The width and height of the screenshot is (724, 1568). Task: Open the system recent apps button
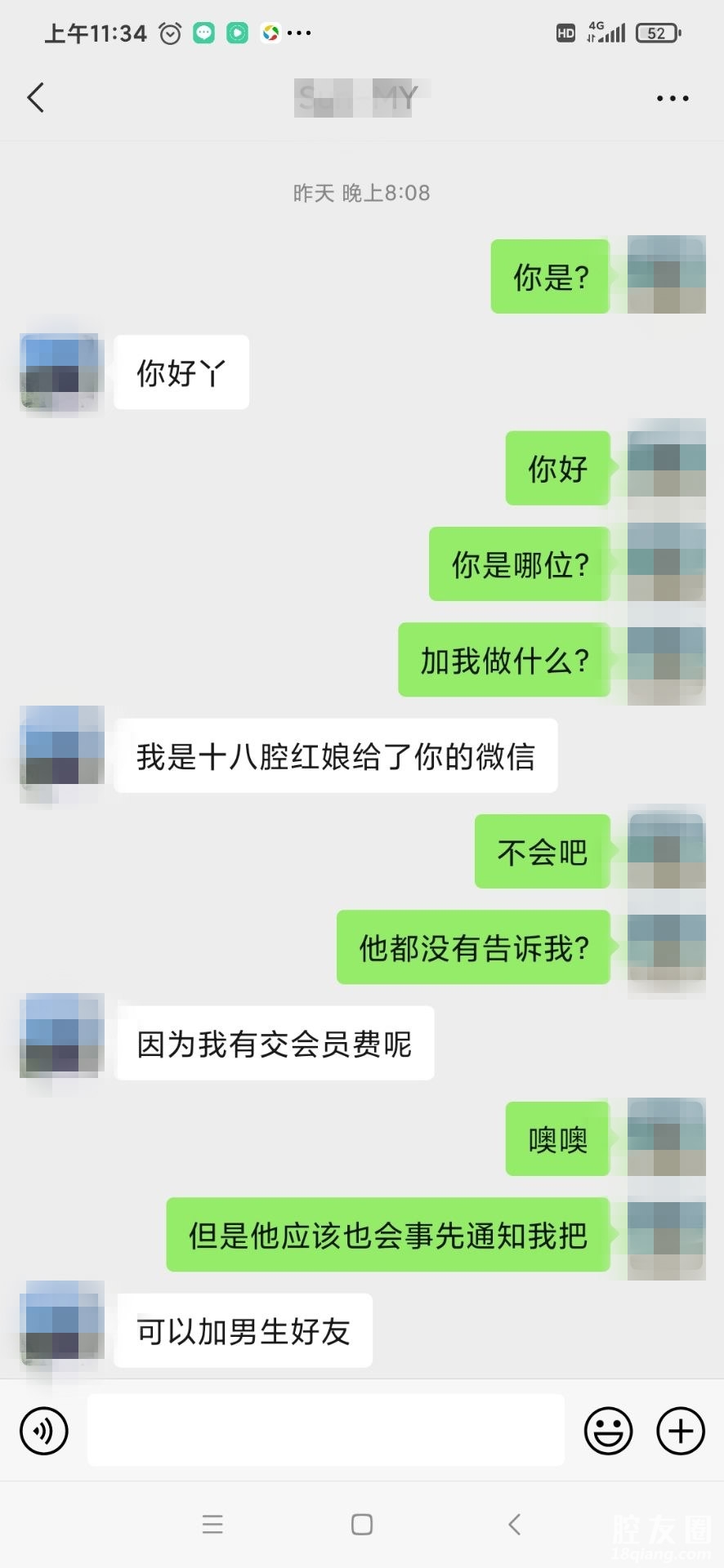[212, 1524]
